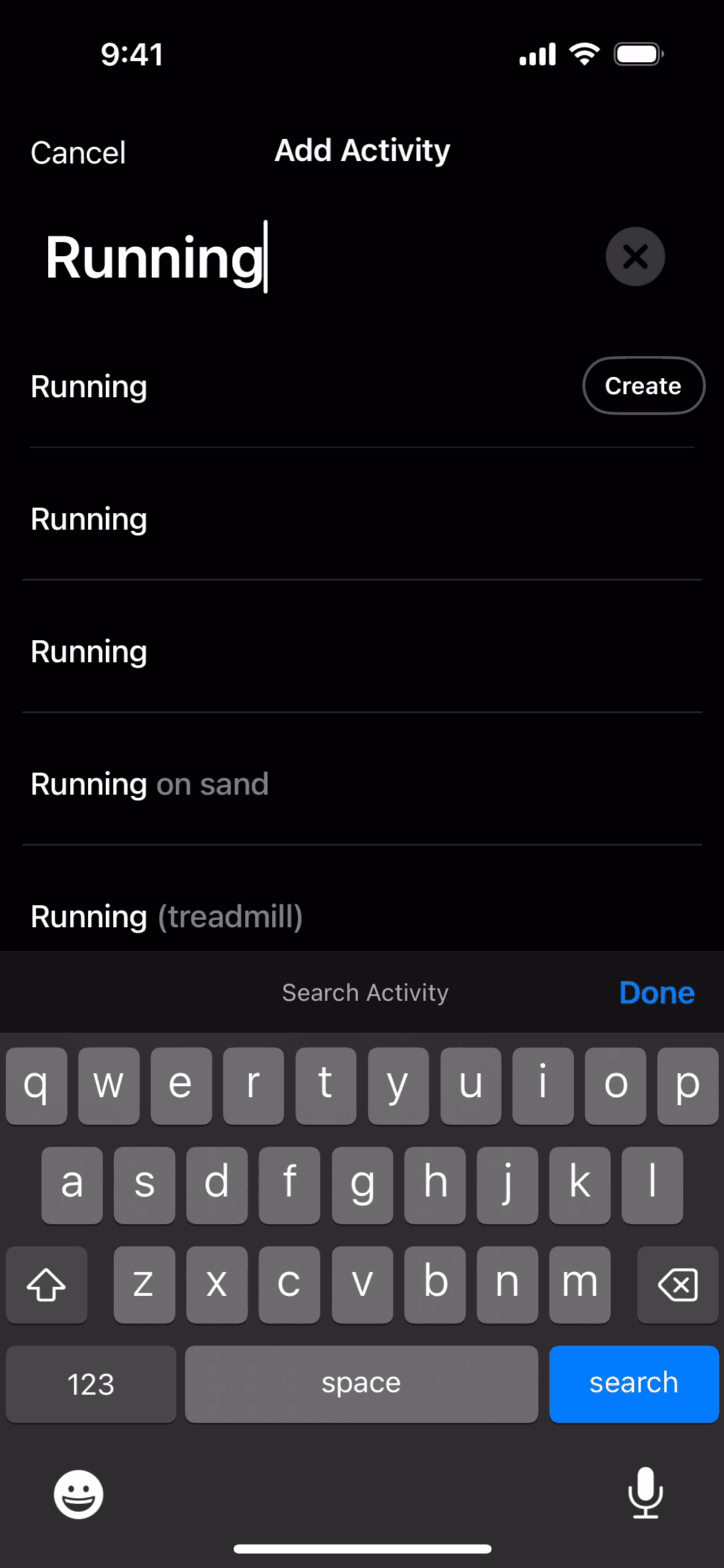Start dictation with the microphone

point(645,1493)
